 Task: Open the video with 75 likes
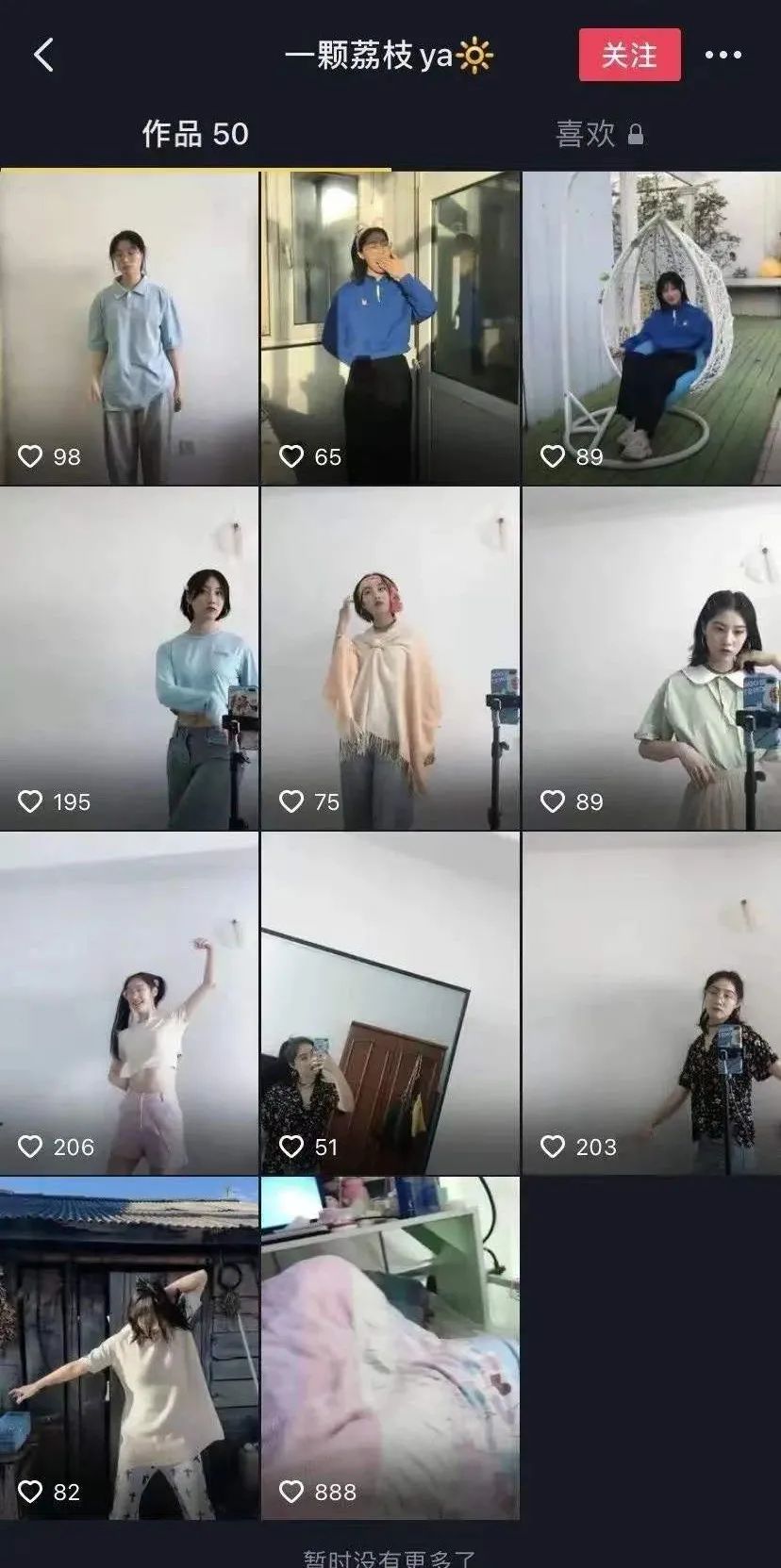coord(390,658)
